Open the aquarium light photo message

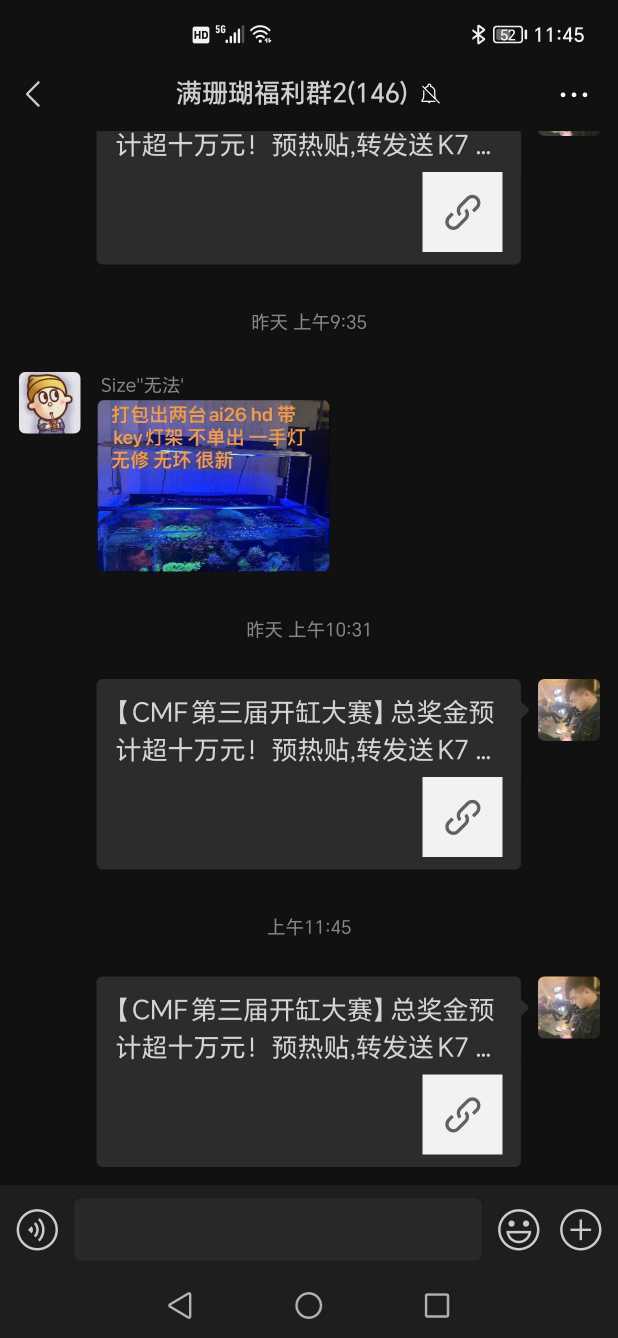point(213,486)
